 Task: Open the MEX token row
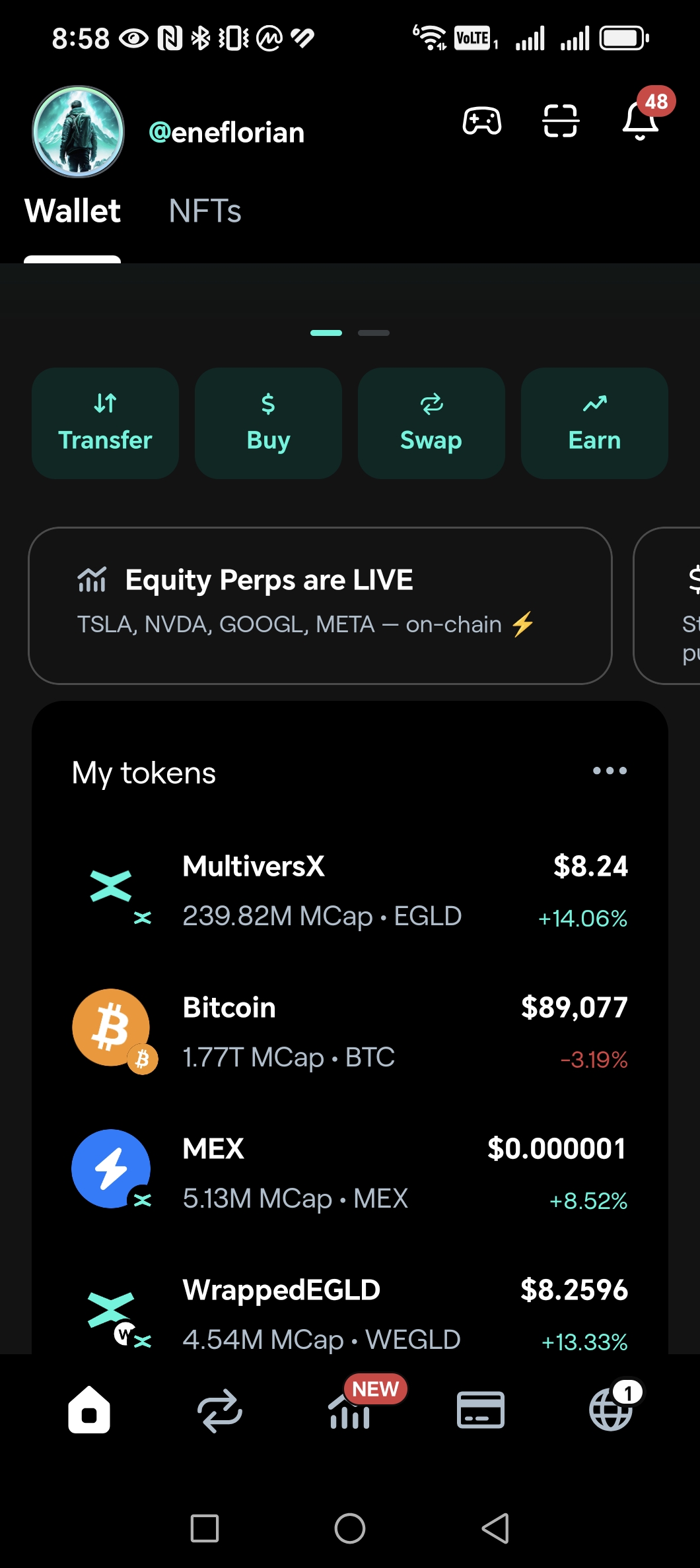[350, 1173]
